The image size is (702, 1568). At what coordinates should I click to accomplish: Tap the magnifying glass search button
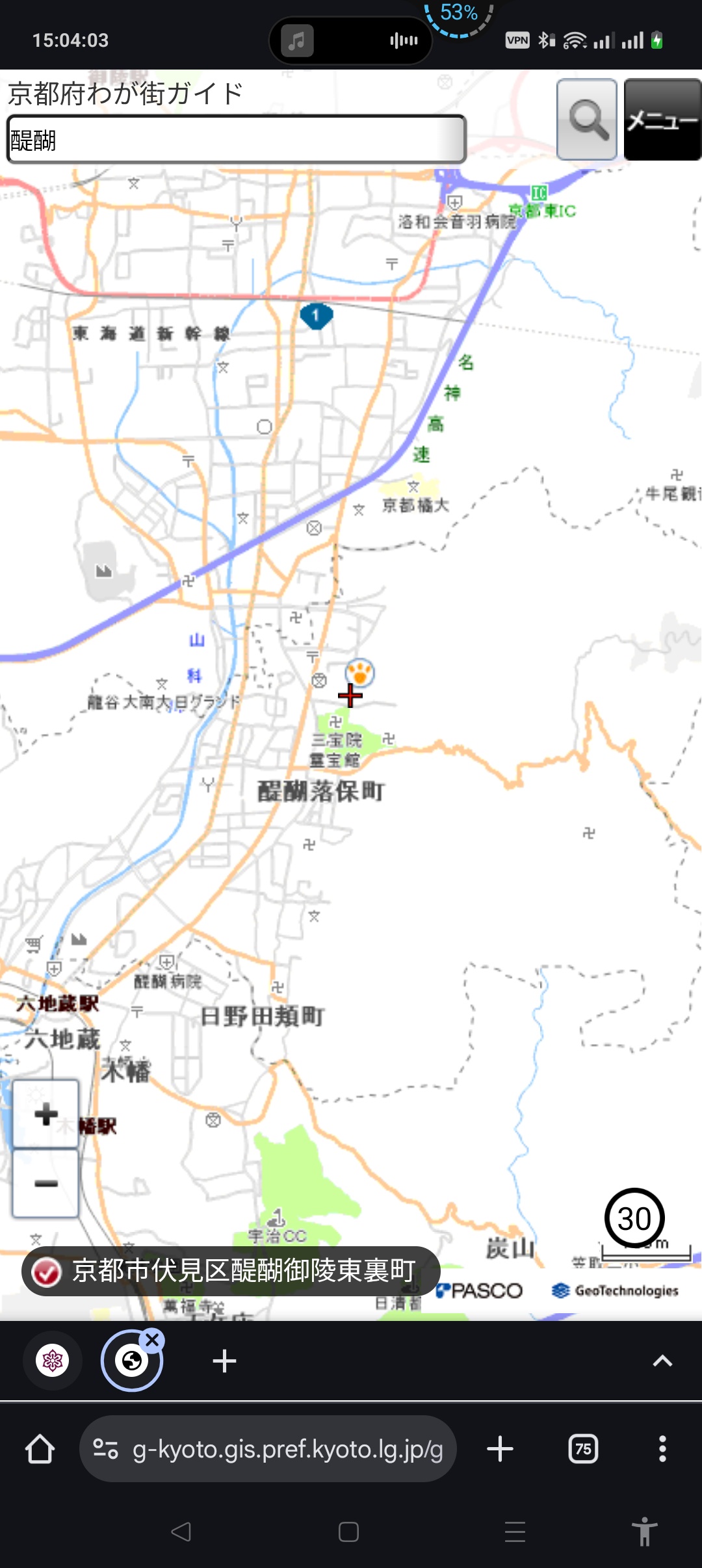coord(587,120)
